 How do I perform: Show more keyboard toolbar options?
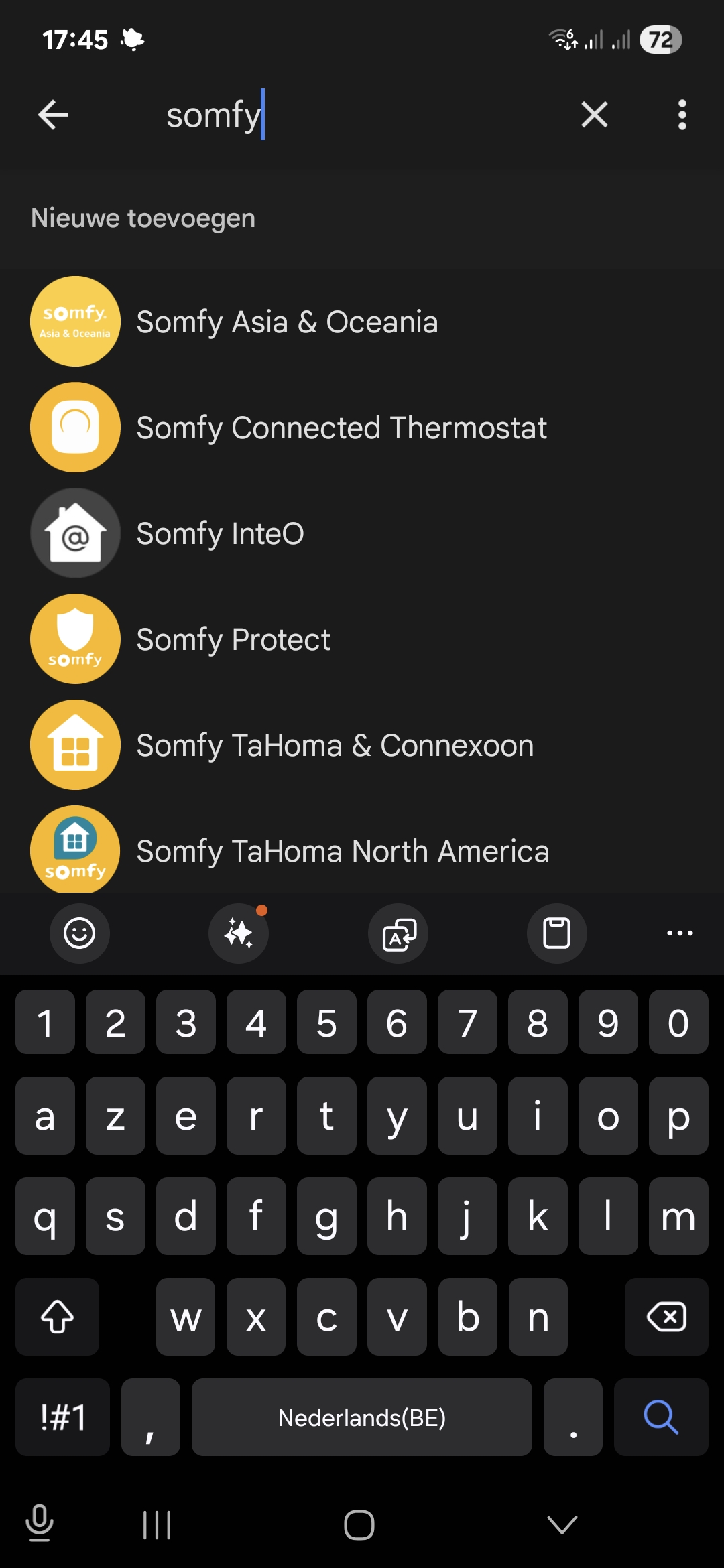(x=680, y=933)
